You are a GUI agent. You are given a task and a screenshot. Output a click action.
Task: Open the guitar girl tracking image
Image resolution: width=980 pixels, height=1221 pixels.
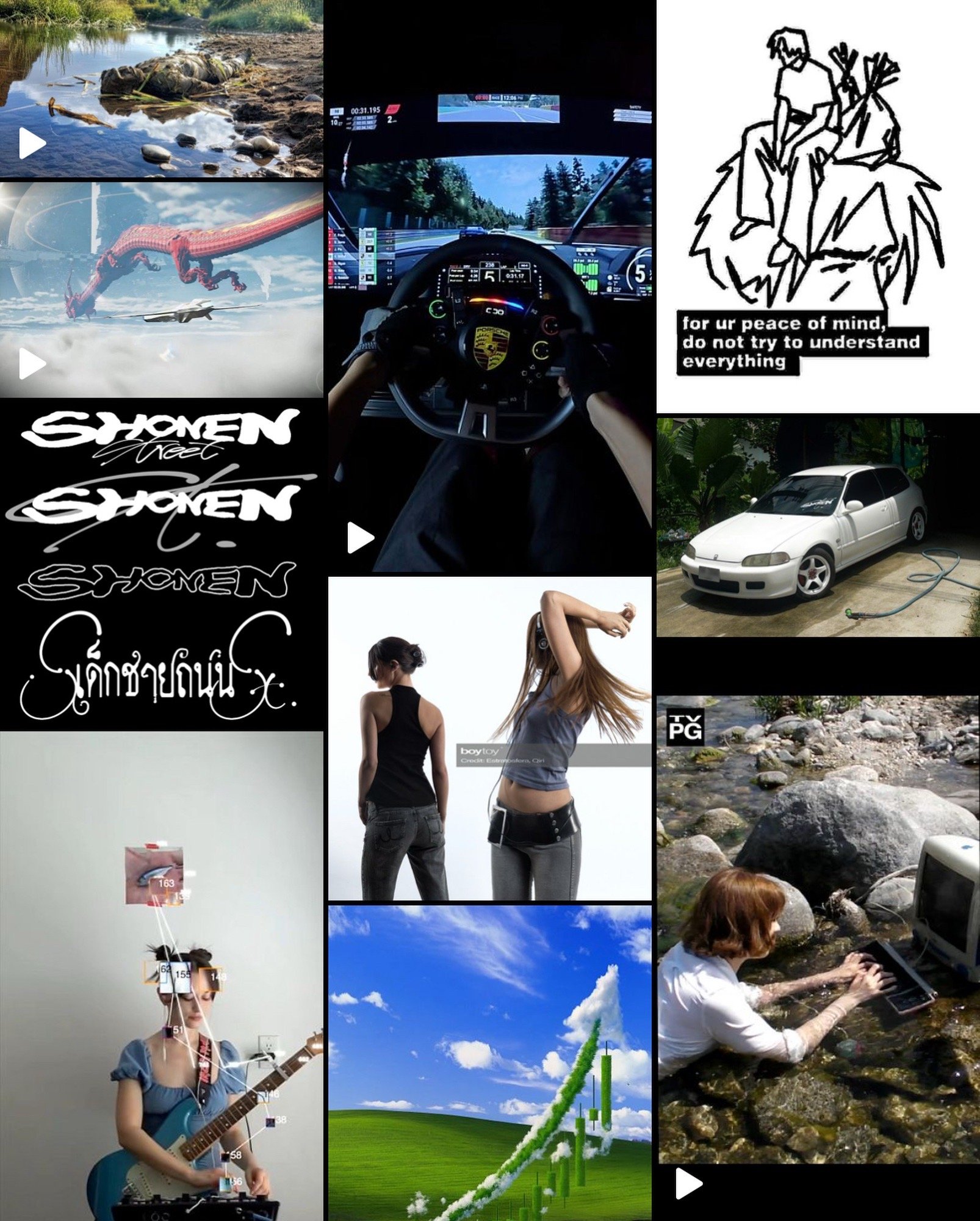click(162, 977)
